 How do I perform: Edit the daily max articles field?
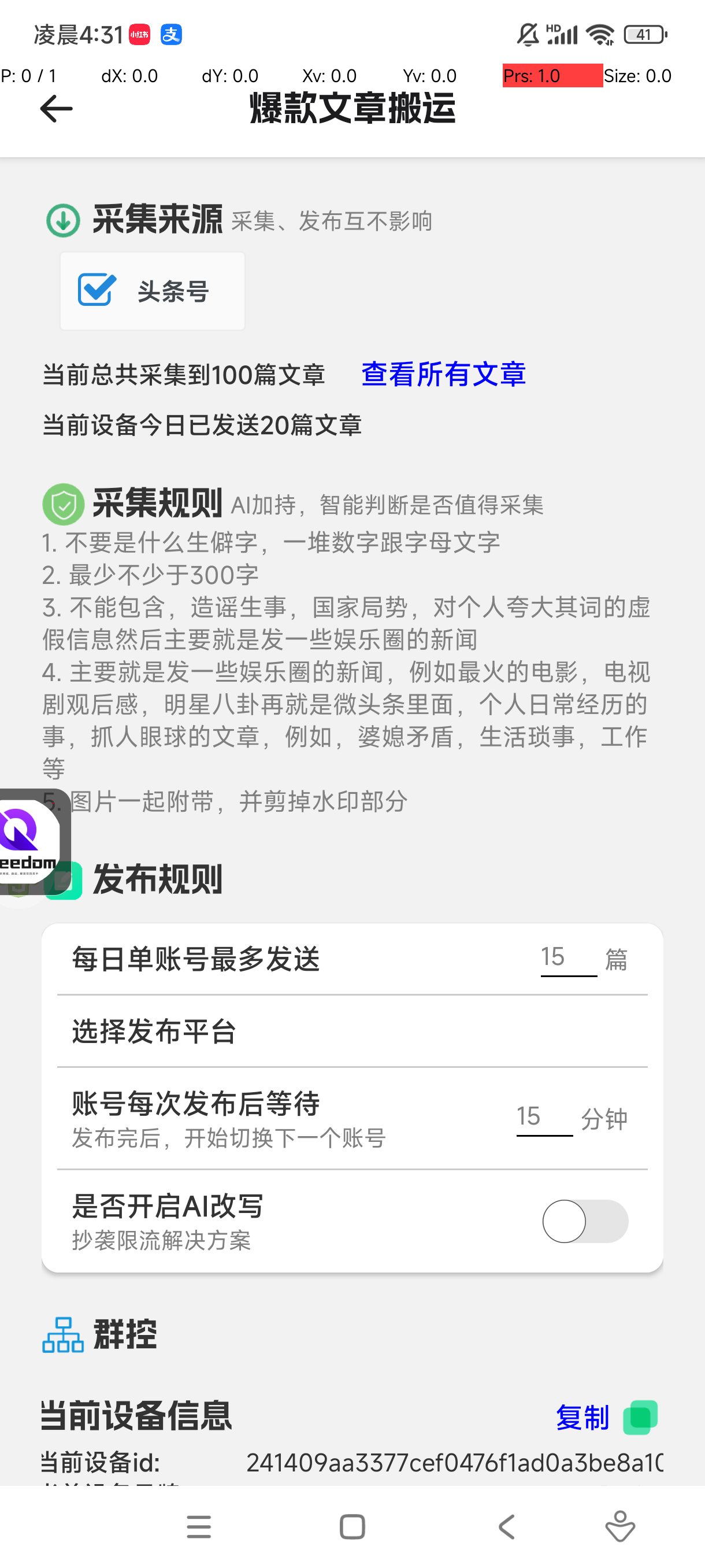click(x=567, y=958)
